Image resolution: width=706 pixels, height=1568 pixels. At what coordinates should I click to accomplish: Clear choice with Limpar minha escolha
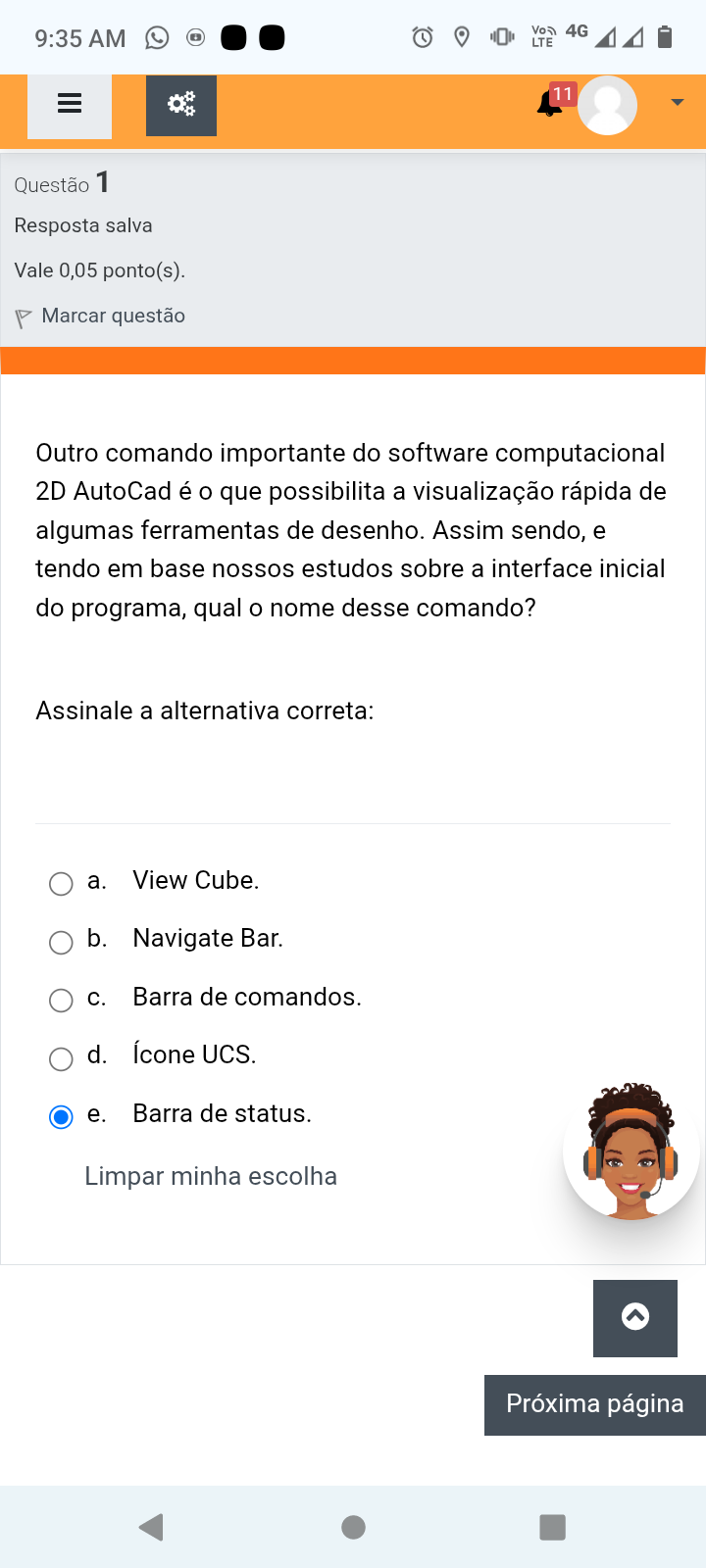[x=211, y=1176]
